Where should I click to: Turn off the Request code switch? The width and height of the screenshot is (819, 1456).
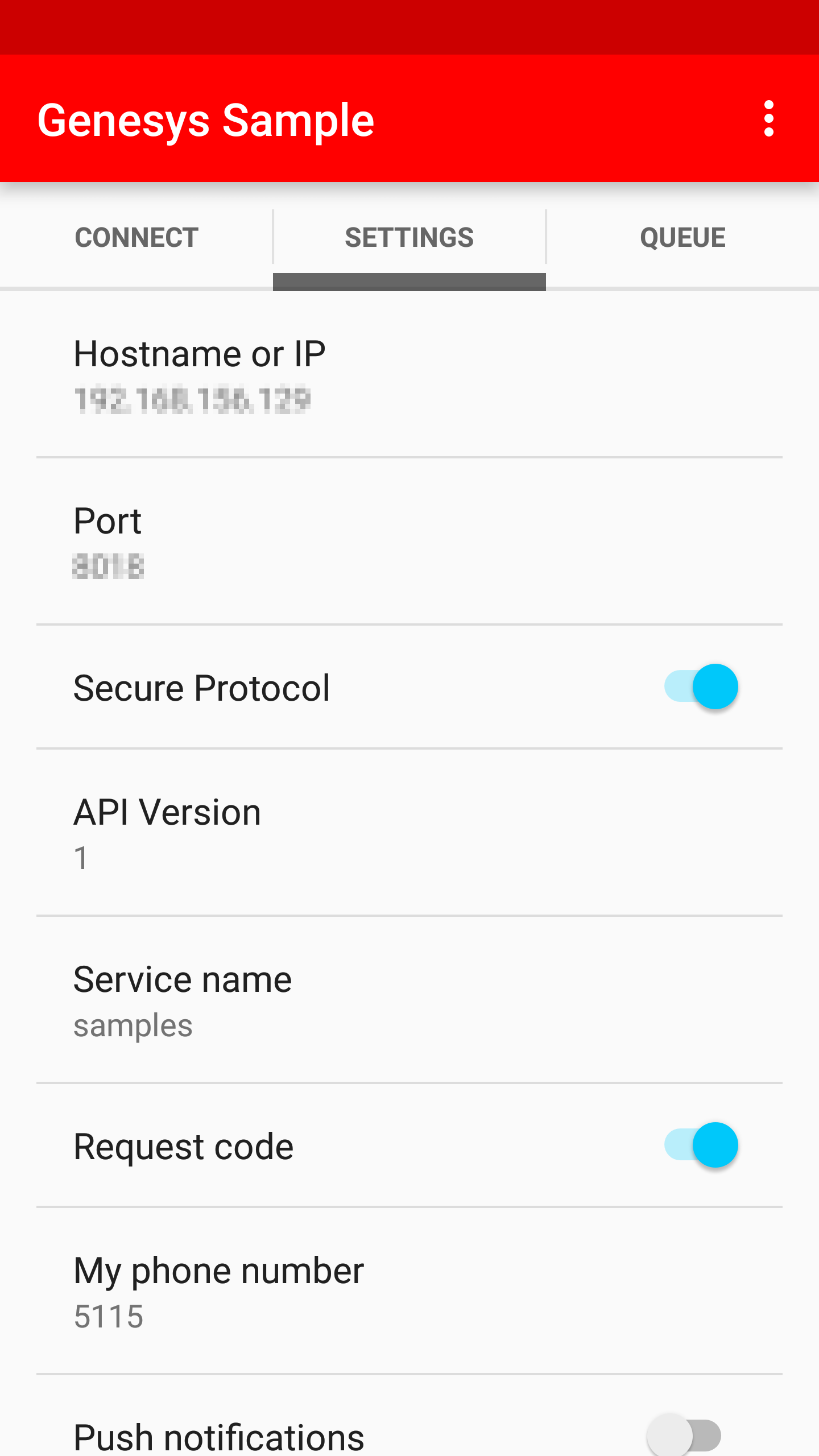(x=701, y=1145)
